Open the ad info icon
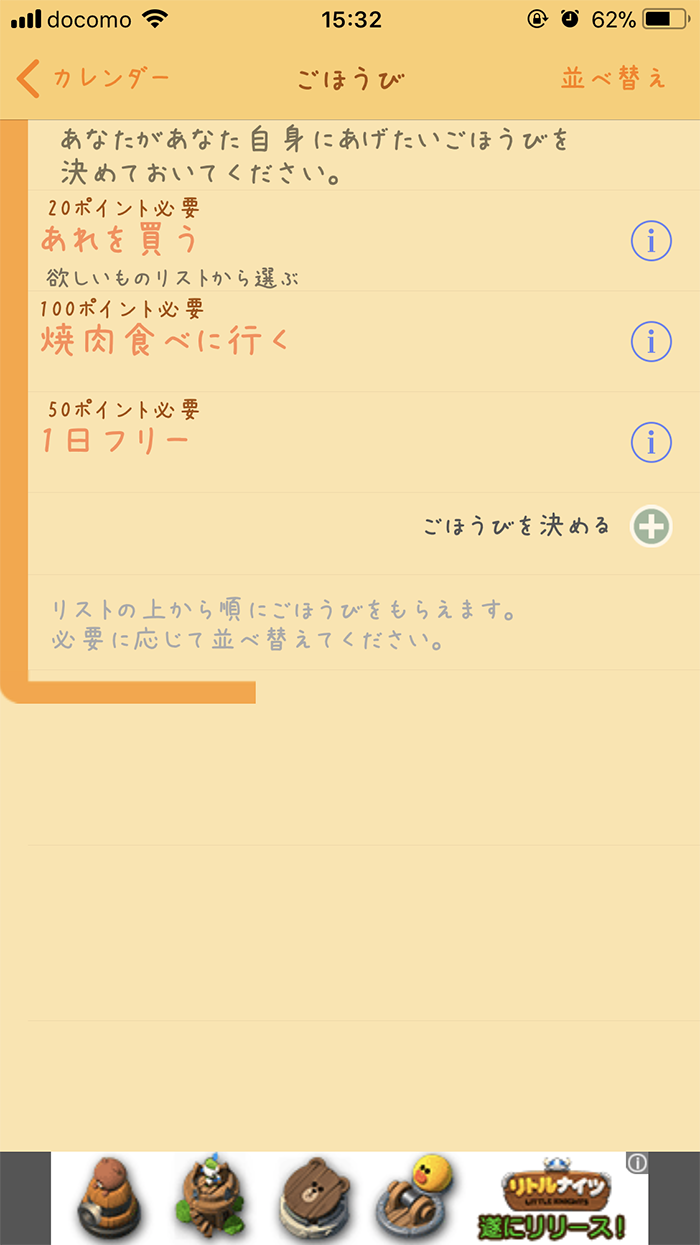 tap(637, 1163)
